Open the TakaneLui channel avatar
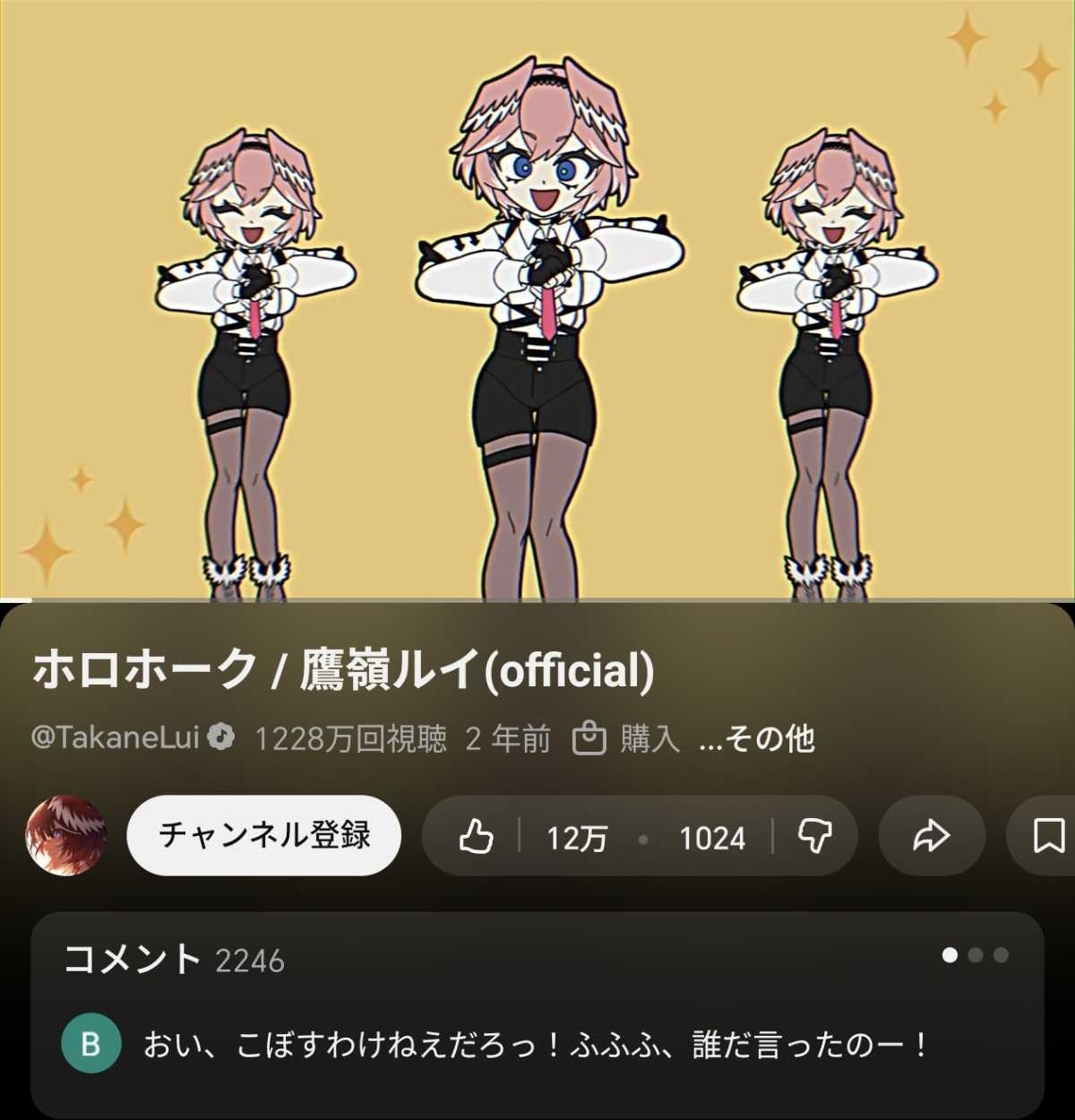 (x=66, y=835)
